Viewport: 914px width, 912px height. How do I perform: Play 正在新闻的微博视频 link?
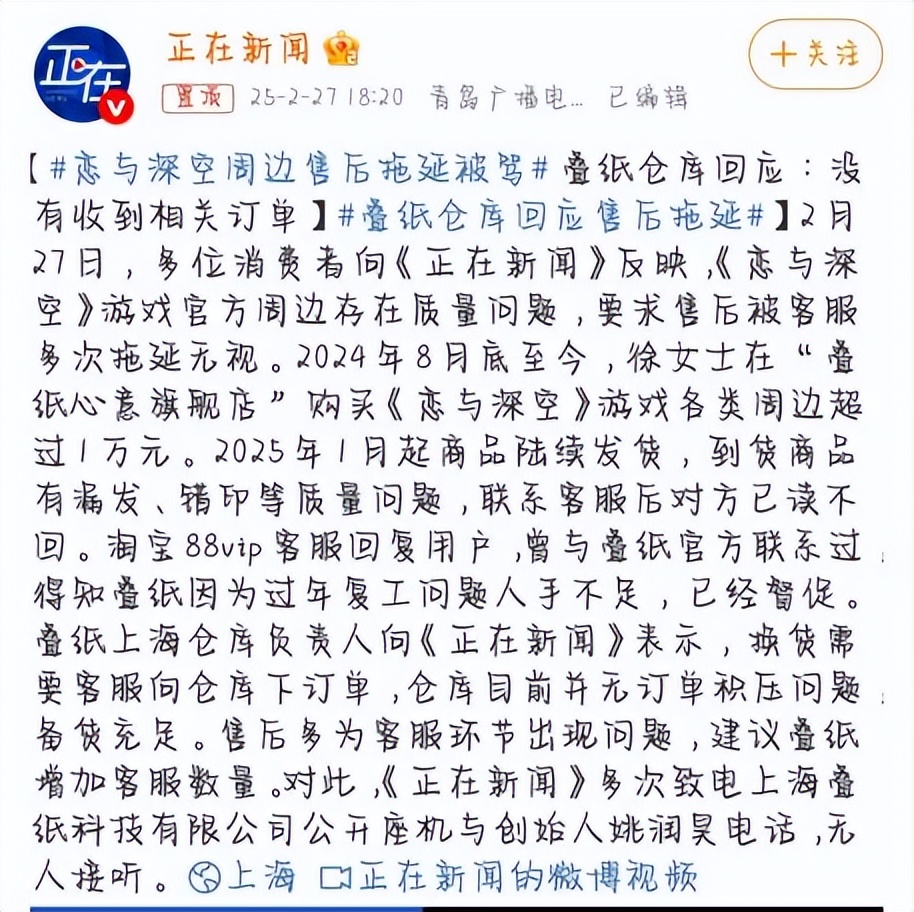pos(508,878)
